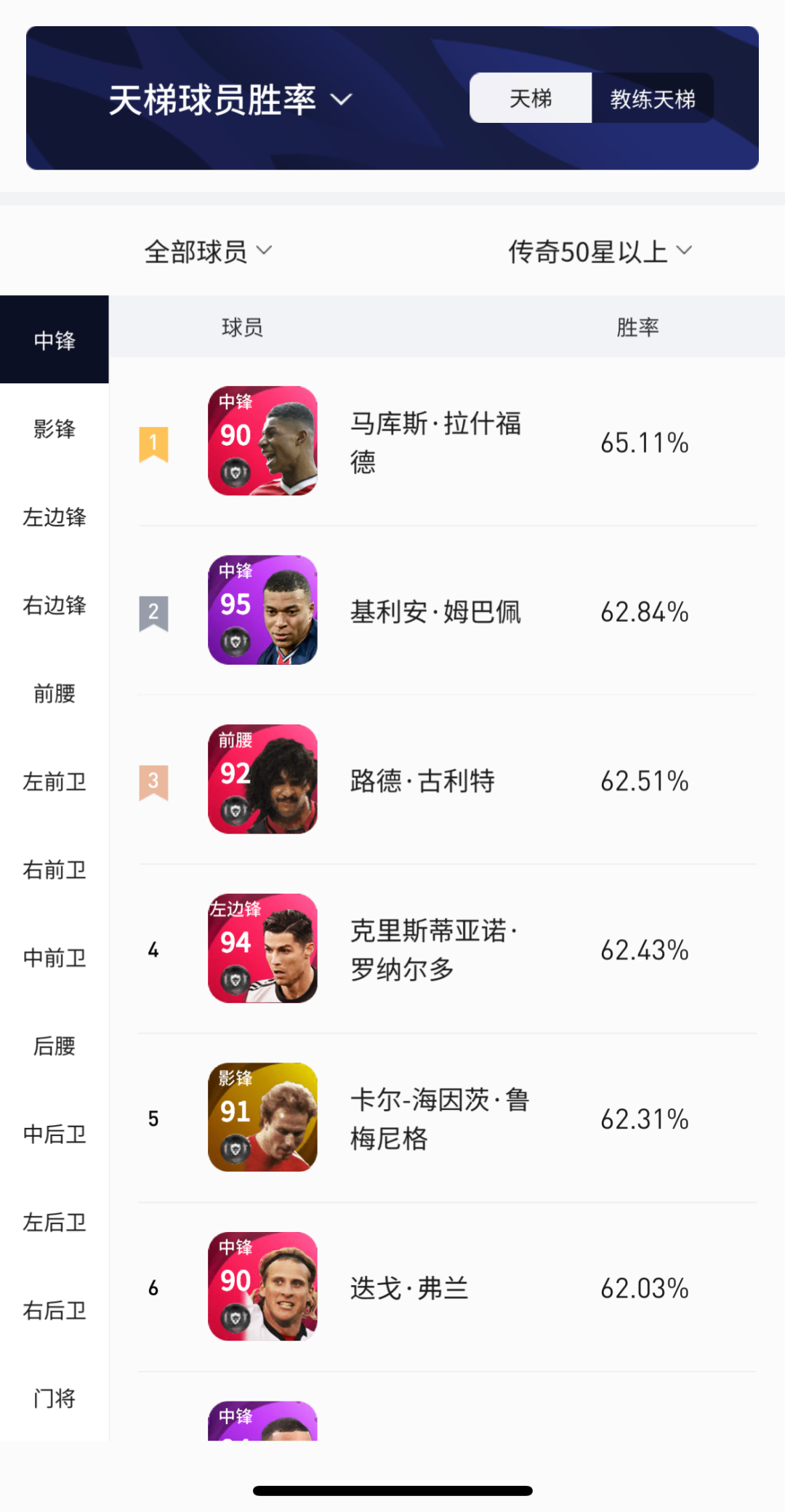Select the 天梯 segment
The image size is (785, 1512).
(531, 98)
